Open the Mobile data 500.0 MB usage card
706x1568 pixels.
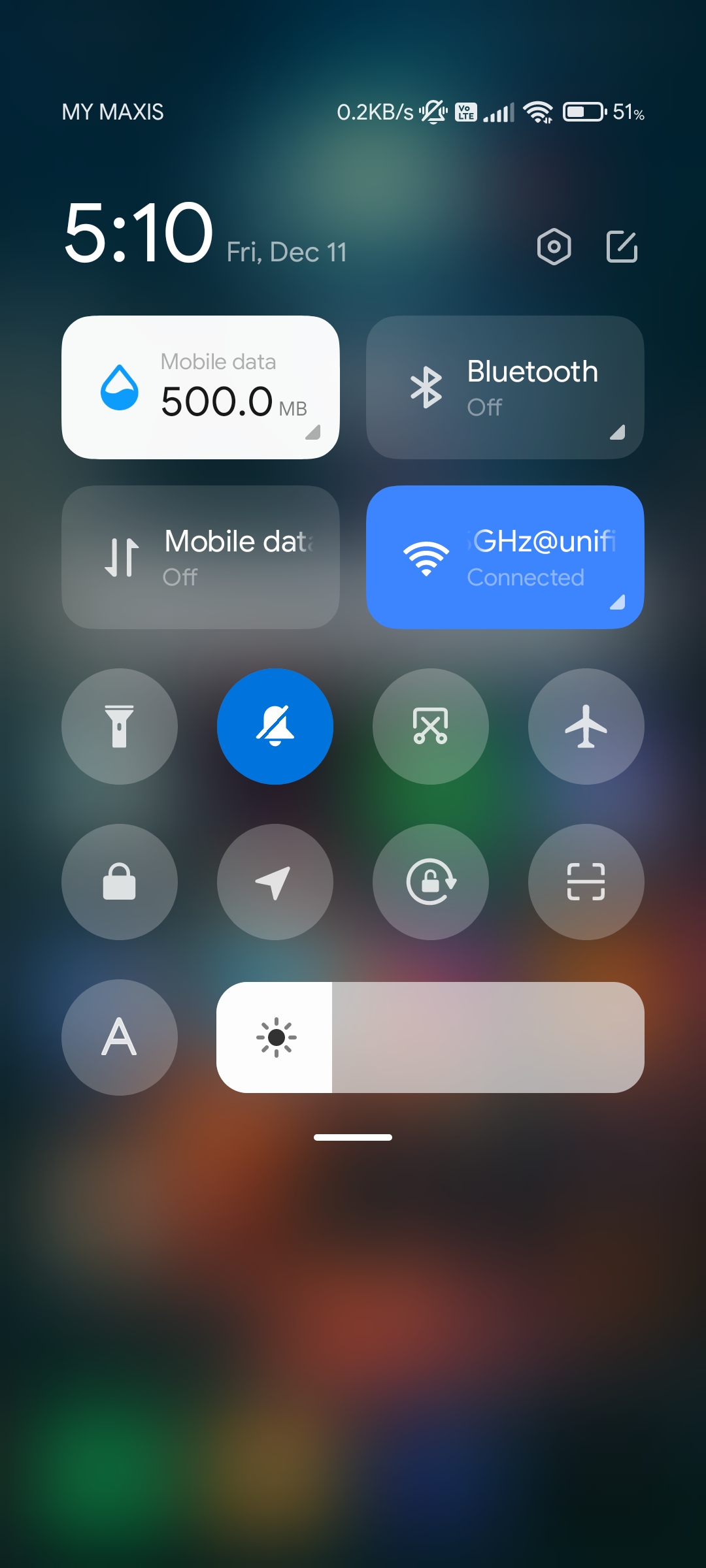(201, 387)
